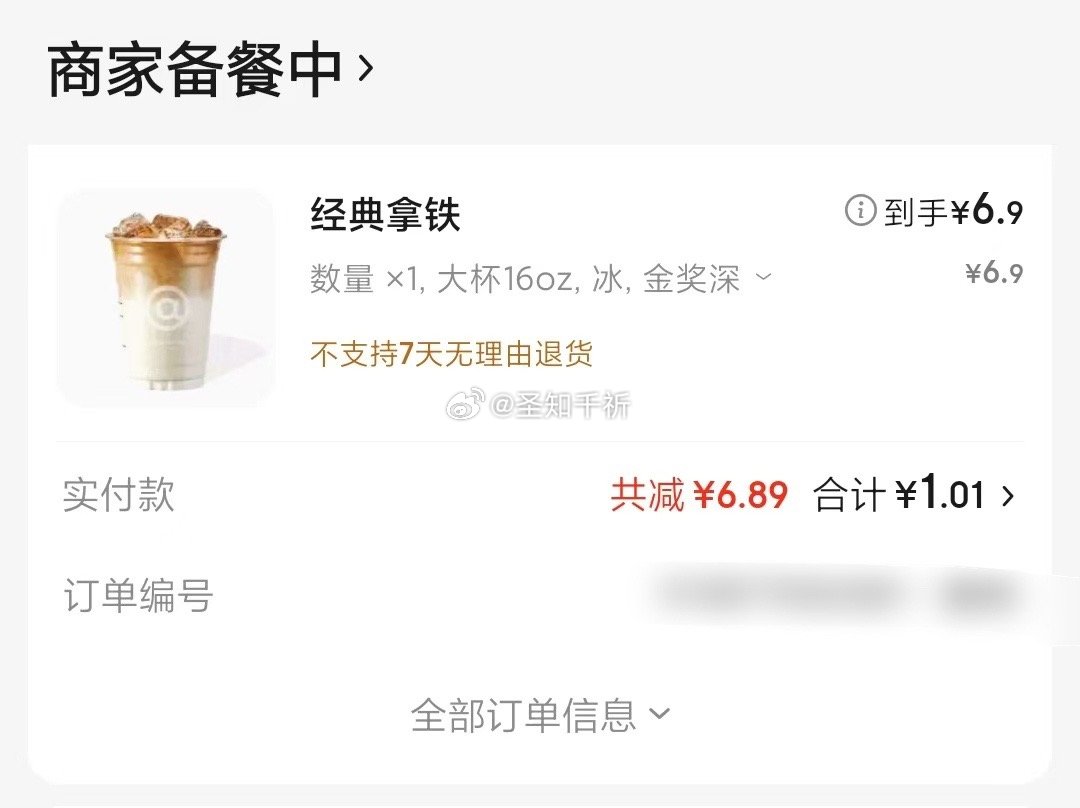Open the 经典拿铁 product thumbnail
1080x808 pixels.
click(166, 298)
